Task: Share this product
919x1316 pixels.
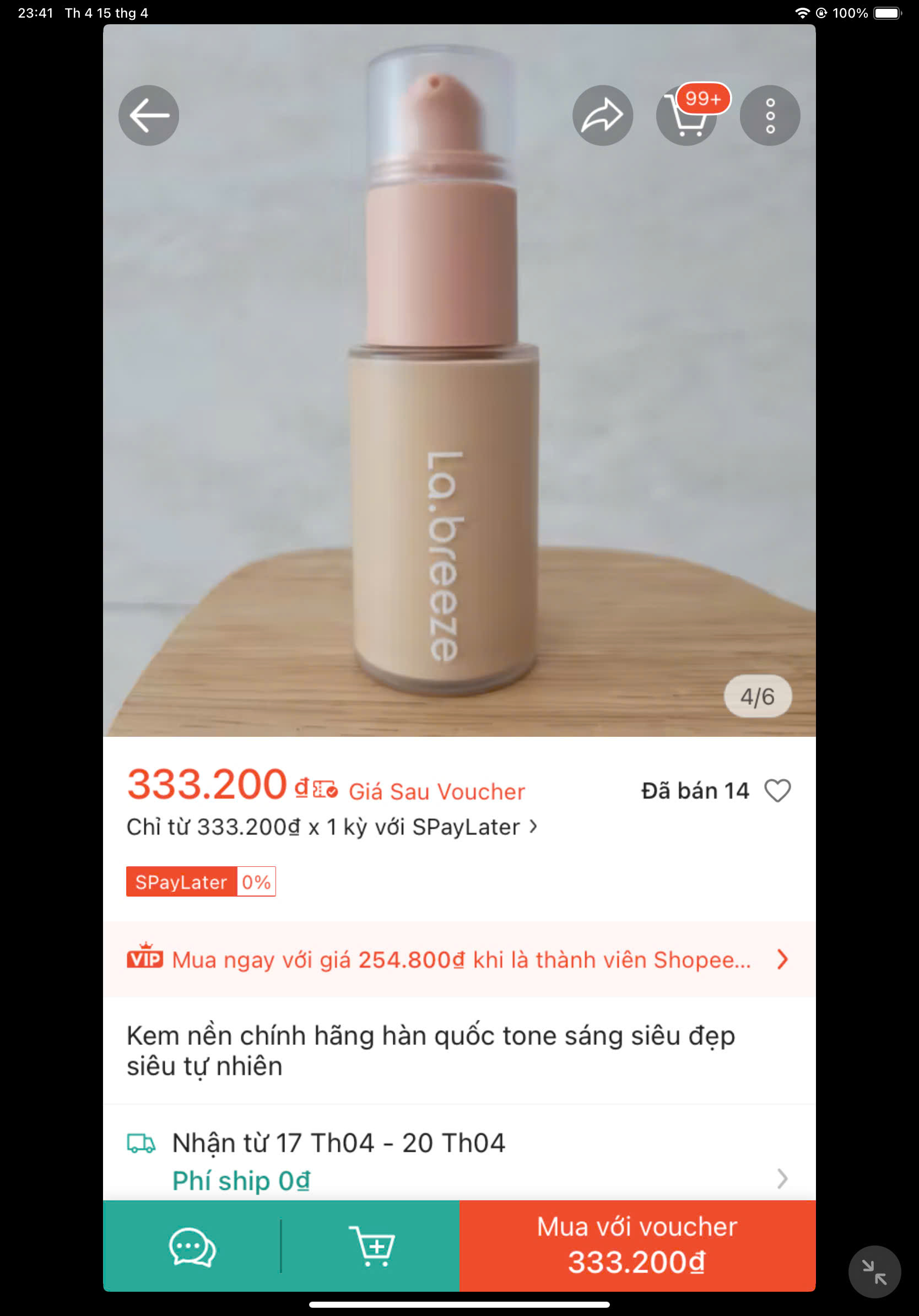Action: pos(603,115)
